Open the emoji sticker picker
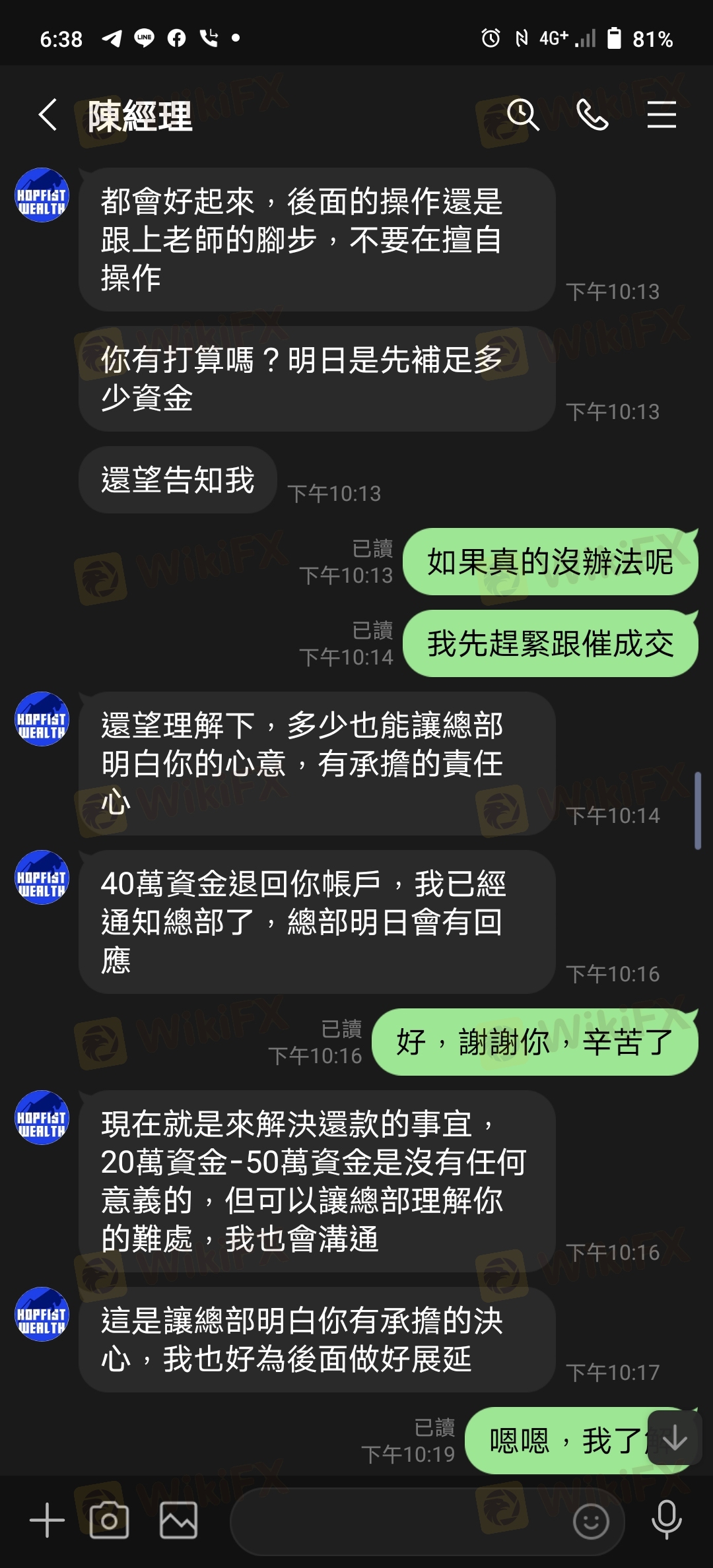 [x=591, y=1521]
